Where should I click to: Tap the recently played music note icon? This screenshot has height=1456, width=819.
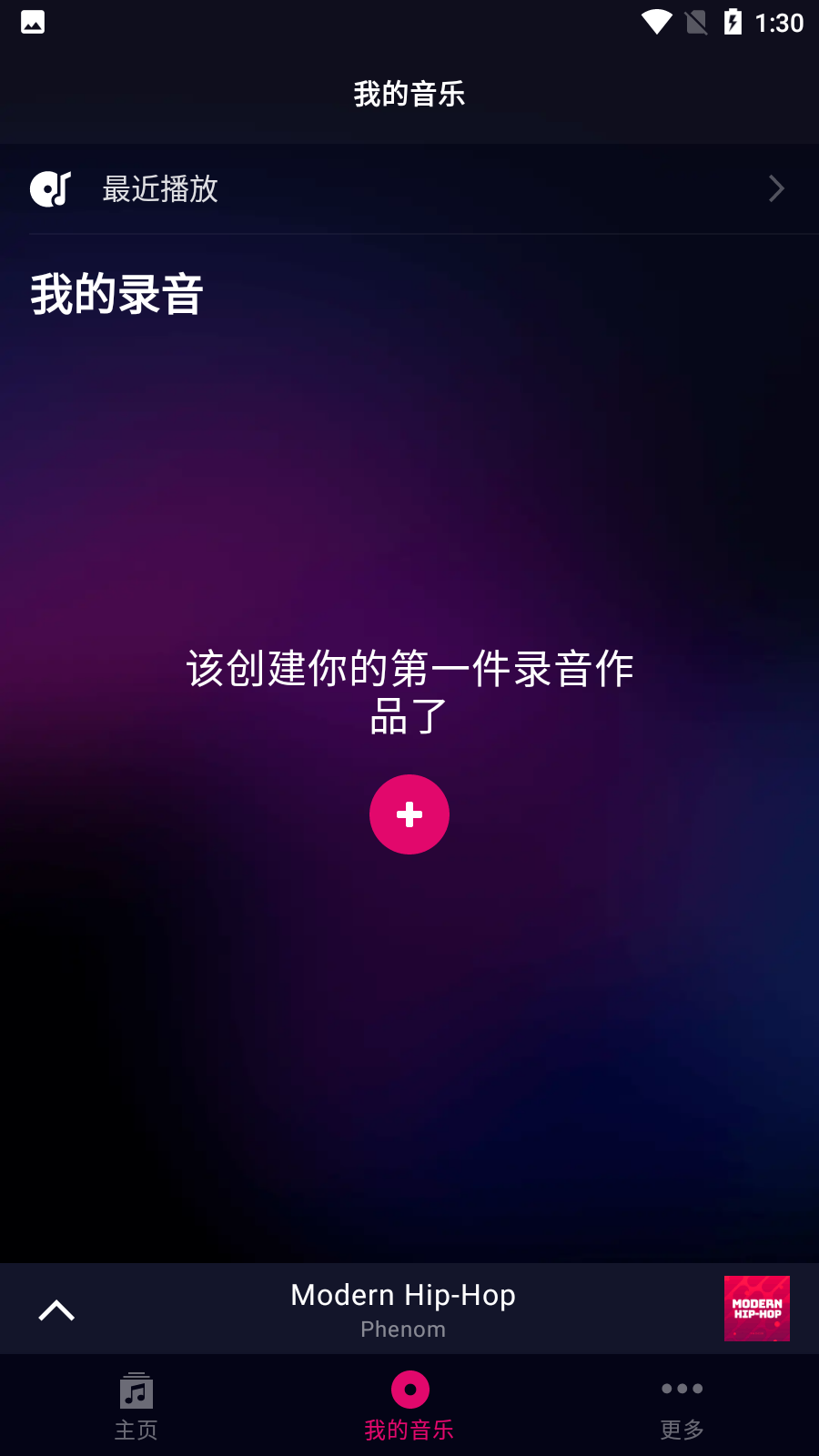[x=51, y=188]
